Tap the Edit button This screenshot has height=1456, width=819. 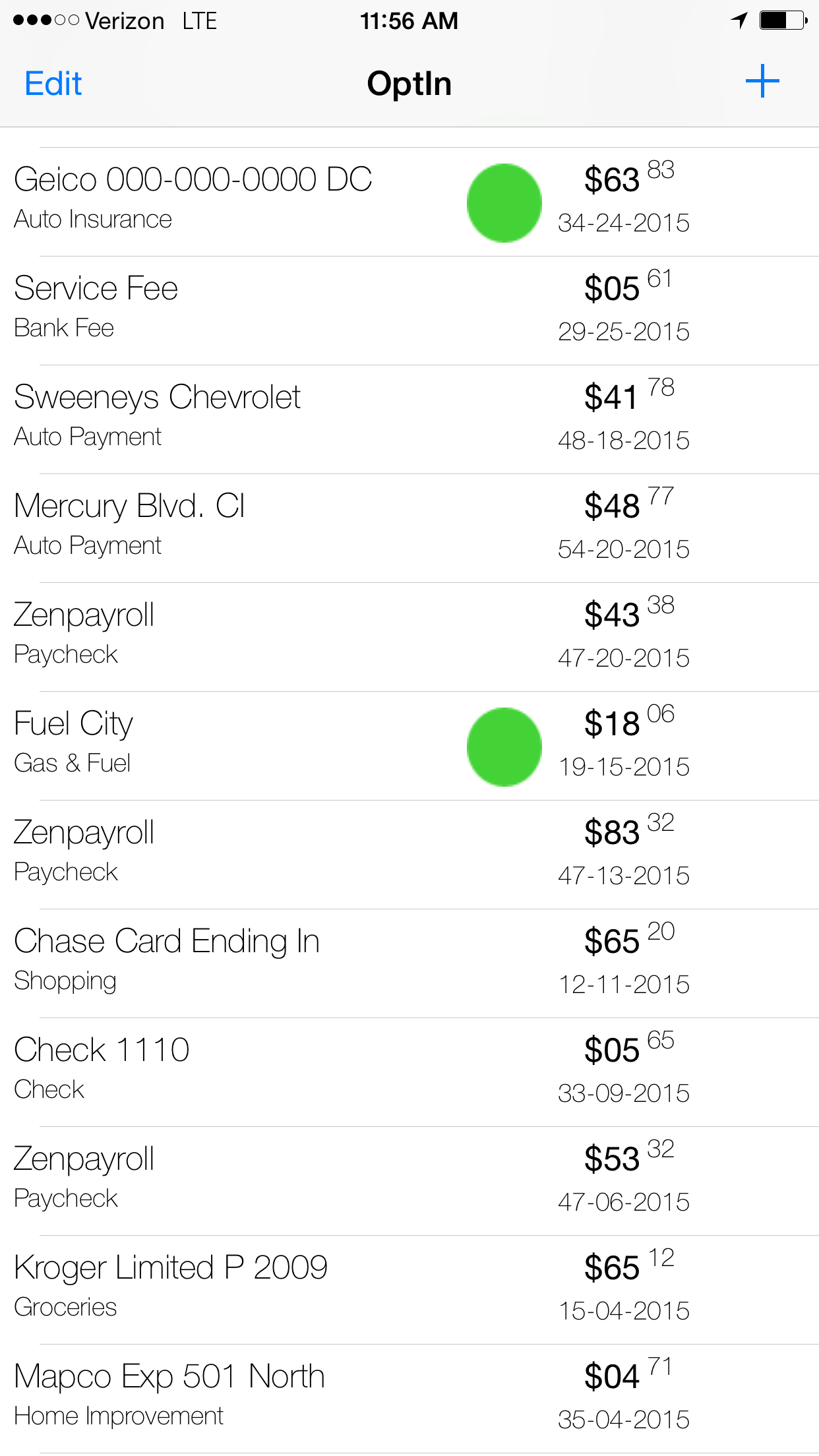[x=53, y=84]
